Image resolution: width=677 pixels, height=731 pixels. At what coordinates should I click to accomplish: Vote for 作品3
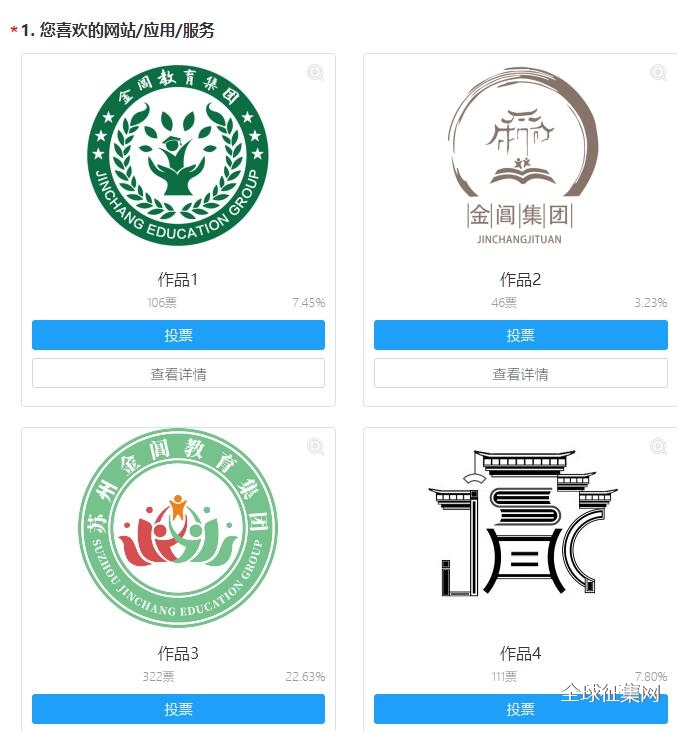[178, 709]
